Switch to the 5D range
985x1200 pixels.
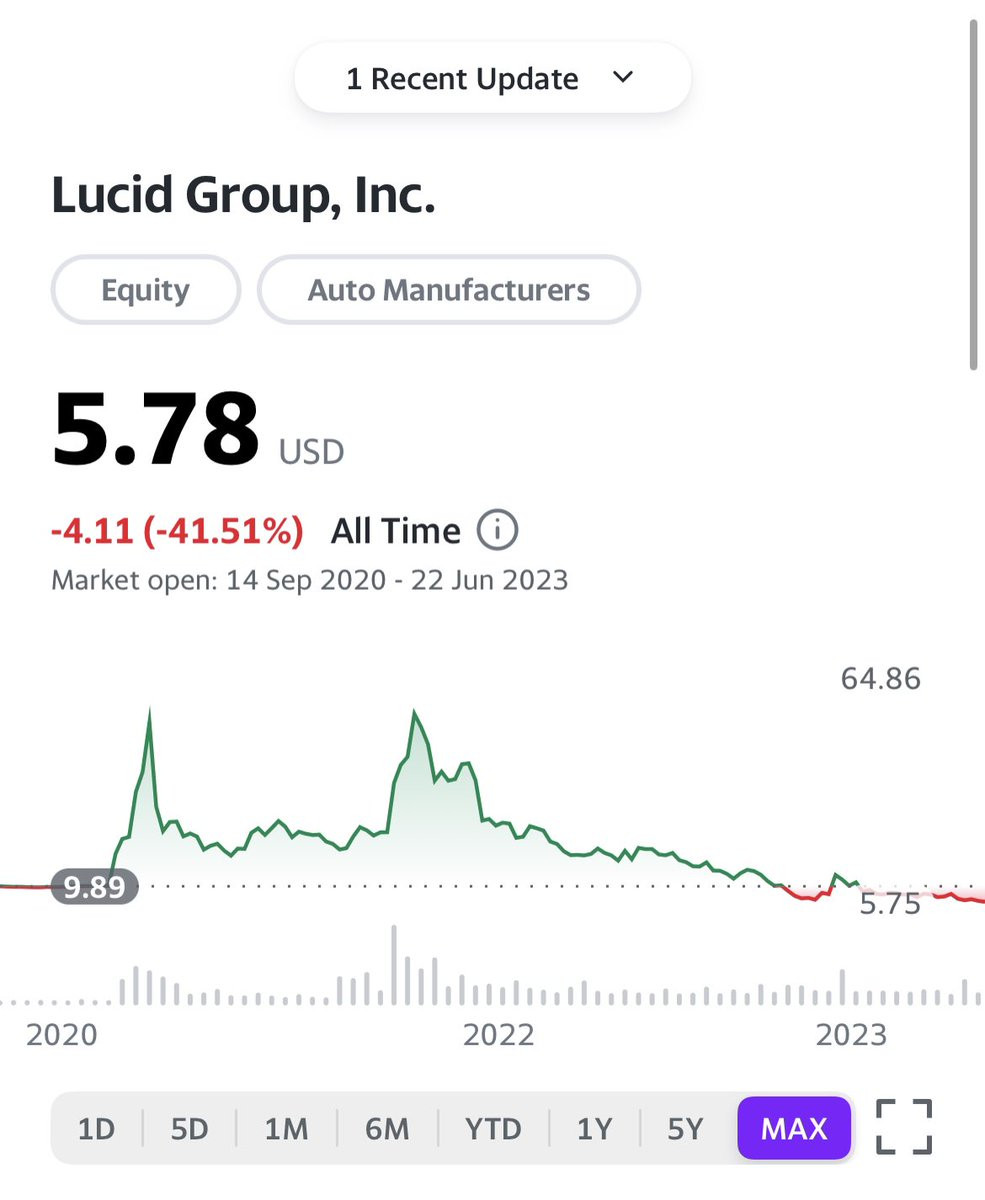[189, 1129]
